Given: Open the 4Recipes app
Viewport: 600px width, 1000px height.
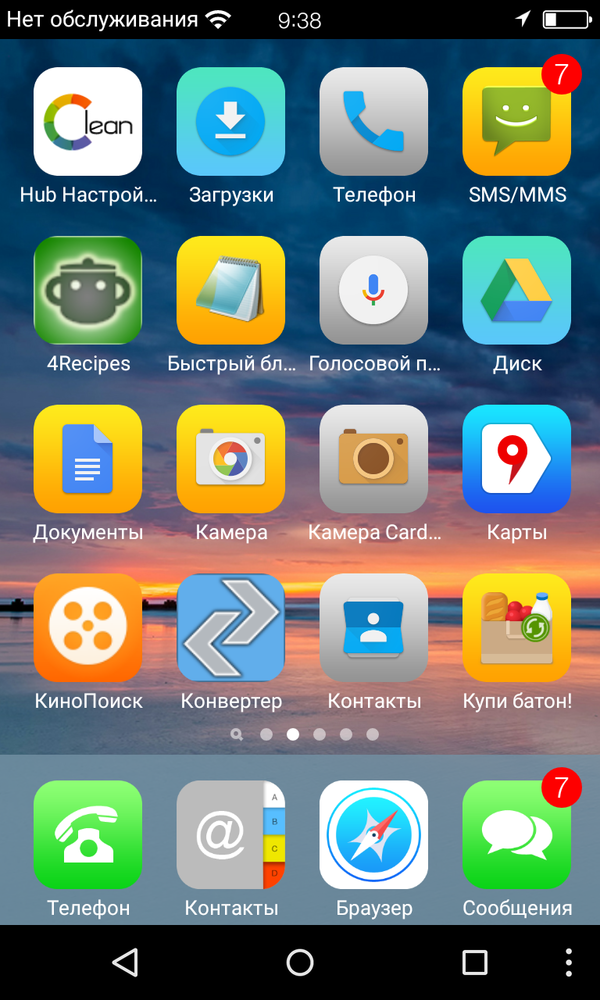Looking at the screenshot, I should pos(88,291).
